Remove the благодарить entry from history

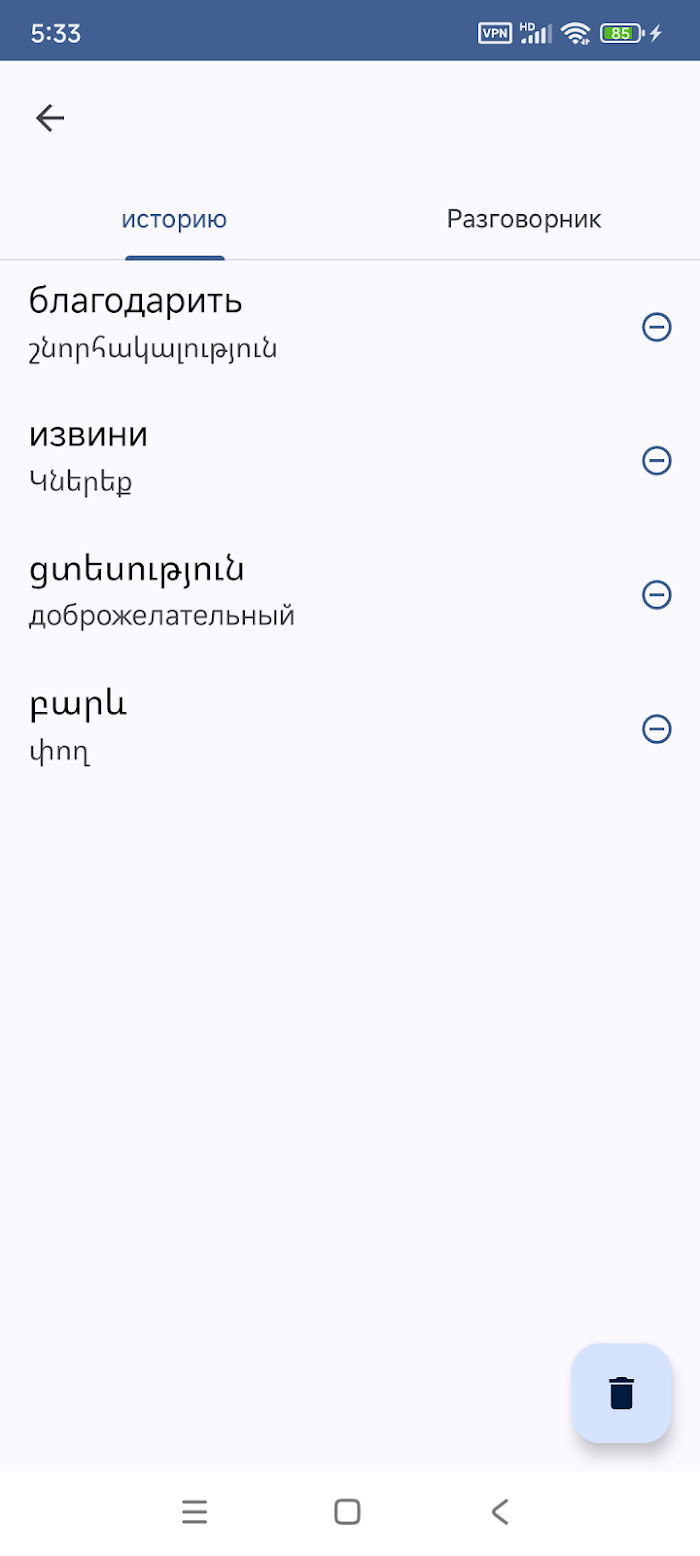(656, 327)
